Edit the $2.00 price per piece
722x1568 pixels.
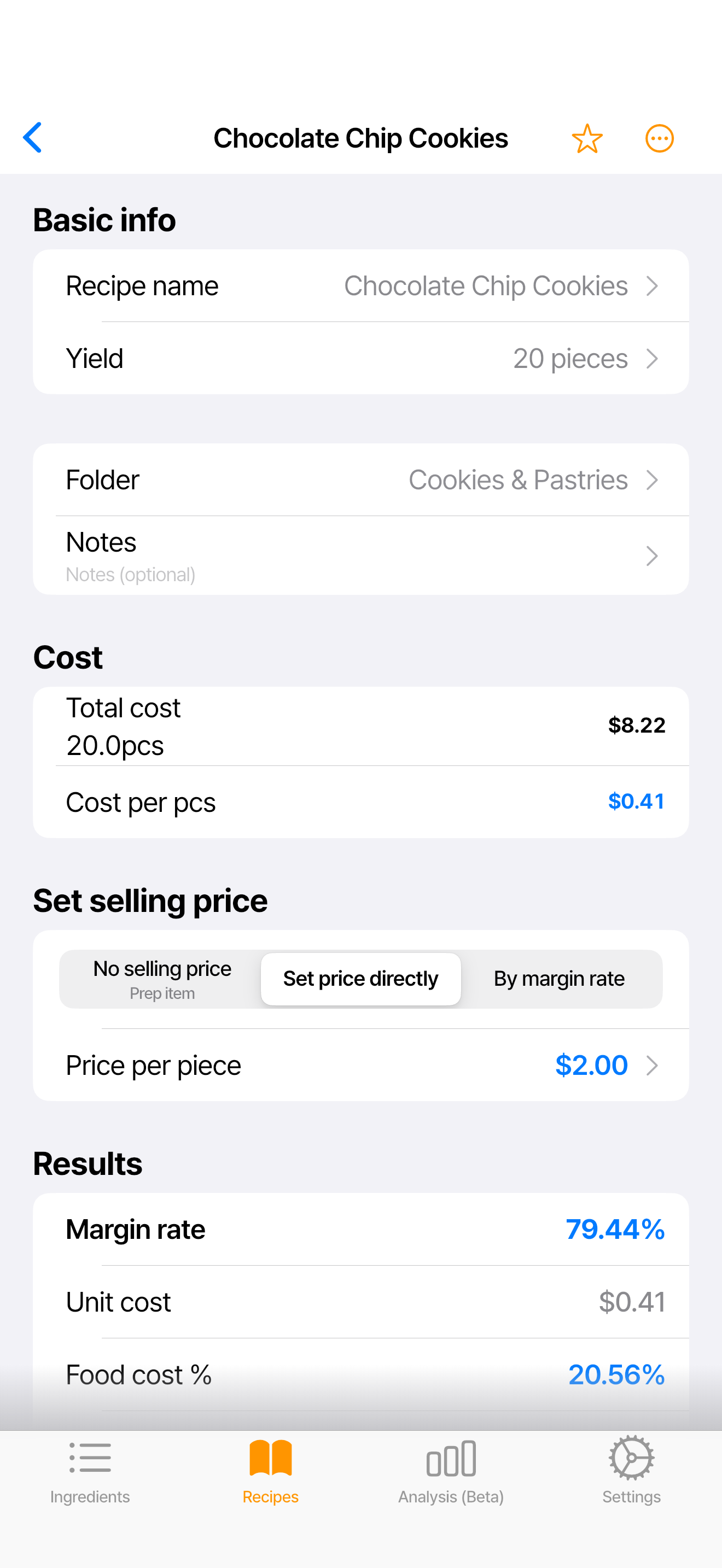(591, 1064)
